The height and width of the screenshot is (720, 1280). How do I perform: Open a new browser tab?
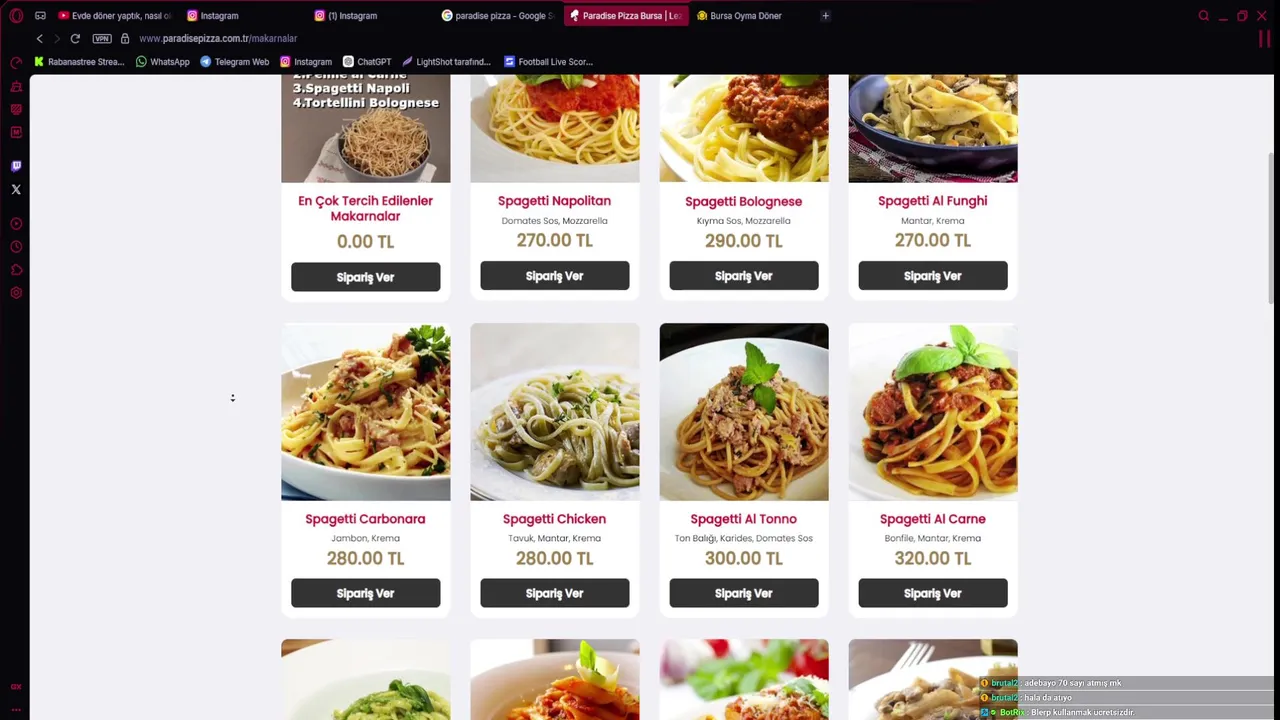[825, 16]
